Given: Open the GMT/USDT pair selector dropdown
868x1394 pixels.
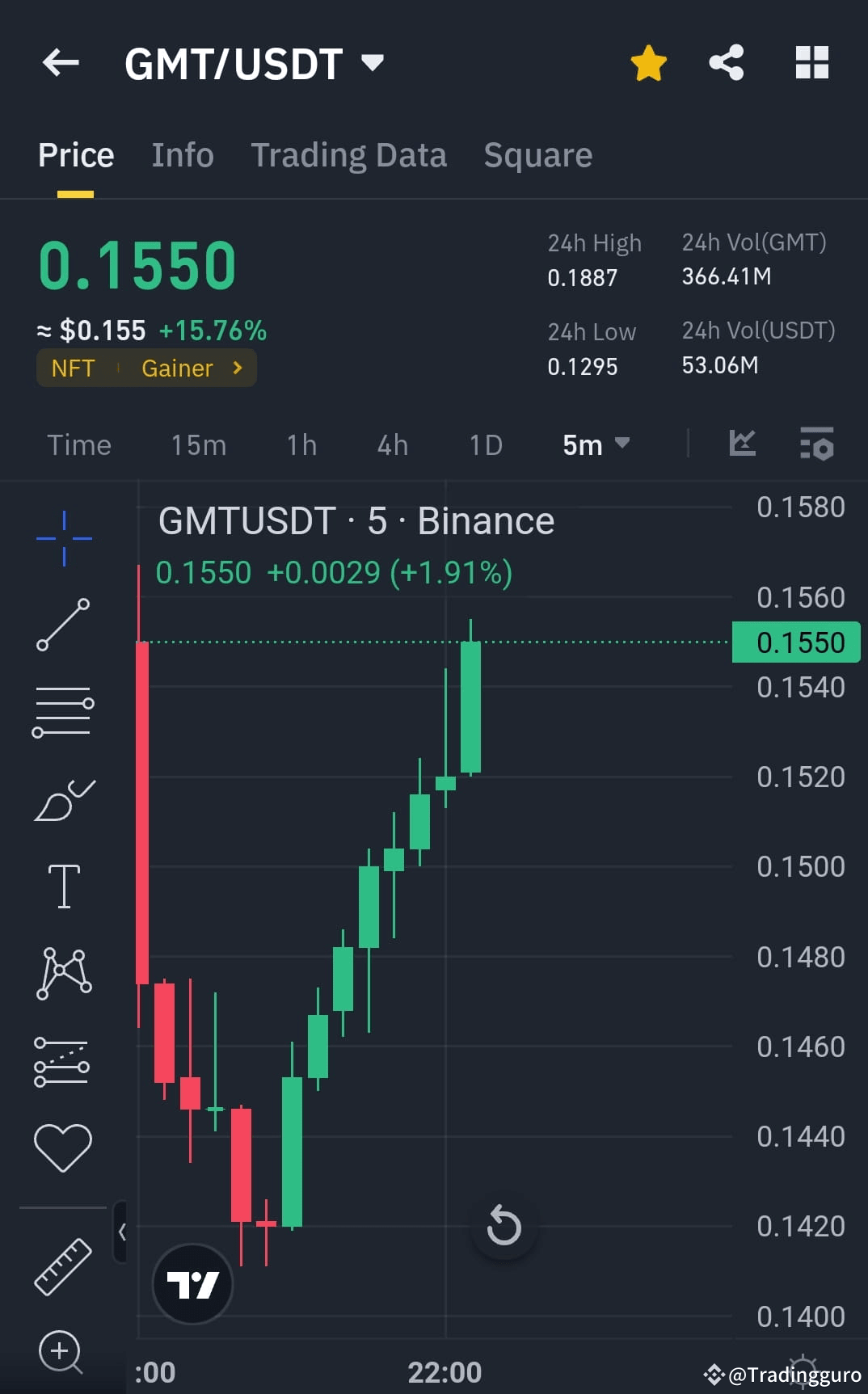Looking at the screenshot, I should [373, 63].
